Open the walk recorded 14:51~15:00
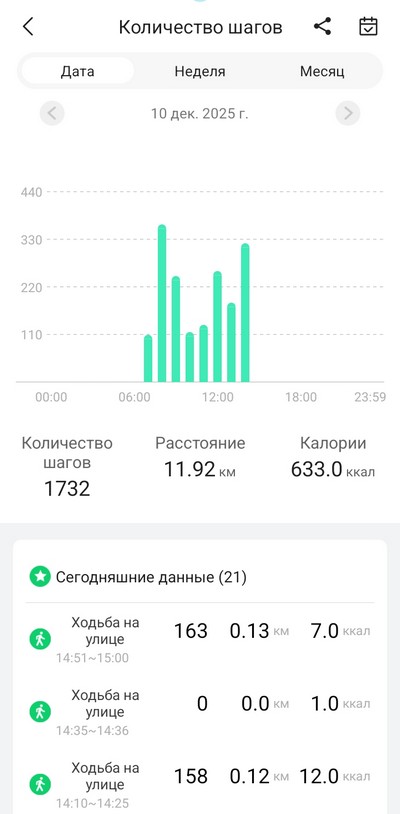This screenshot has height=814, width=400. 200,640
